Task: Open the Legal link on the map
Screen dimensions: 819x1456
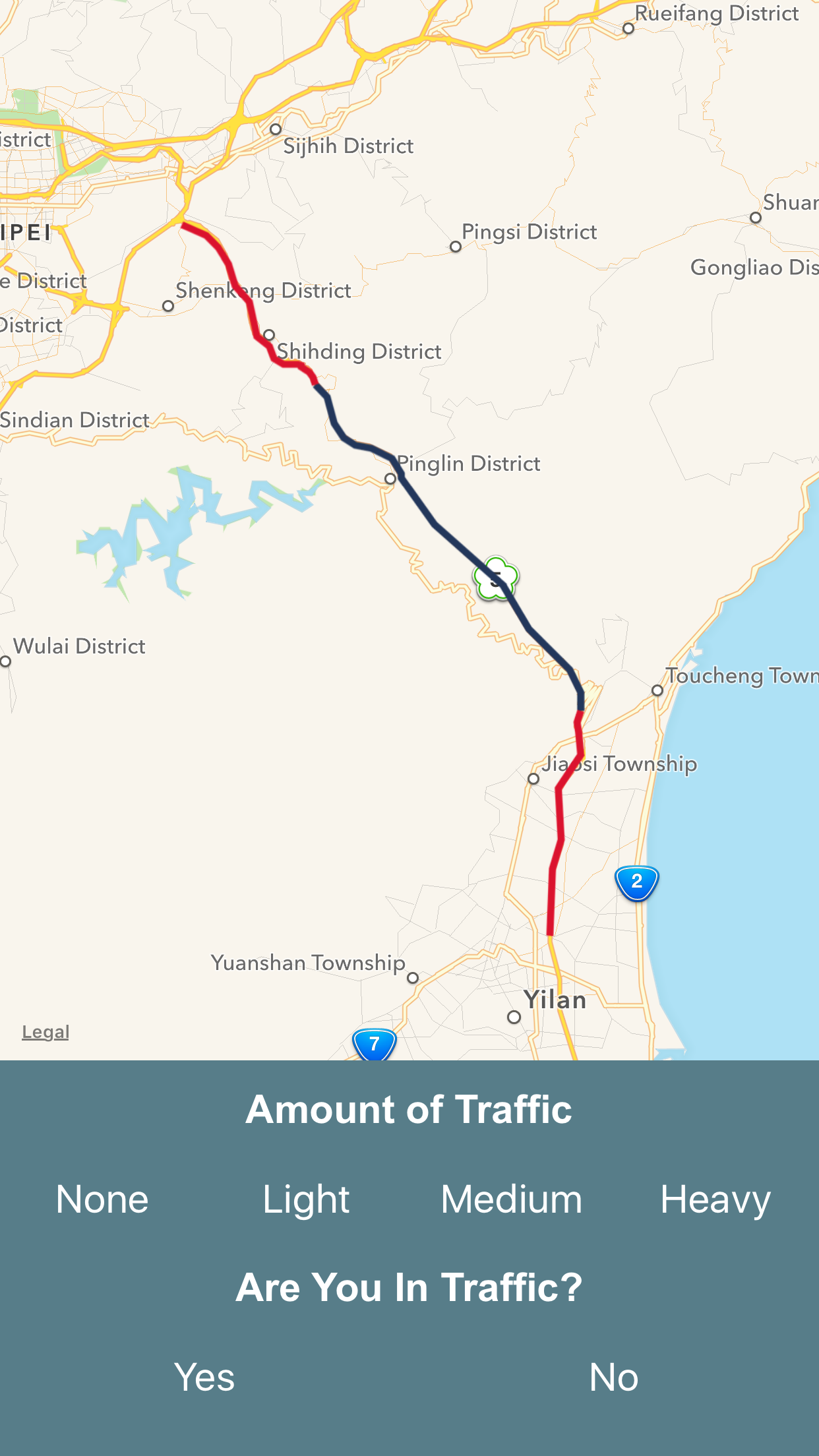Action: click(44, 1031)
